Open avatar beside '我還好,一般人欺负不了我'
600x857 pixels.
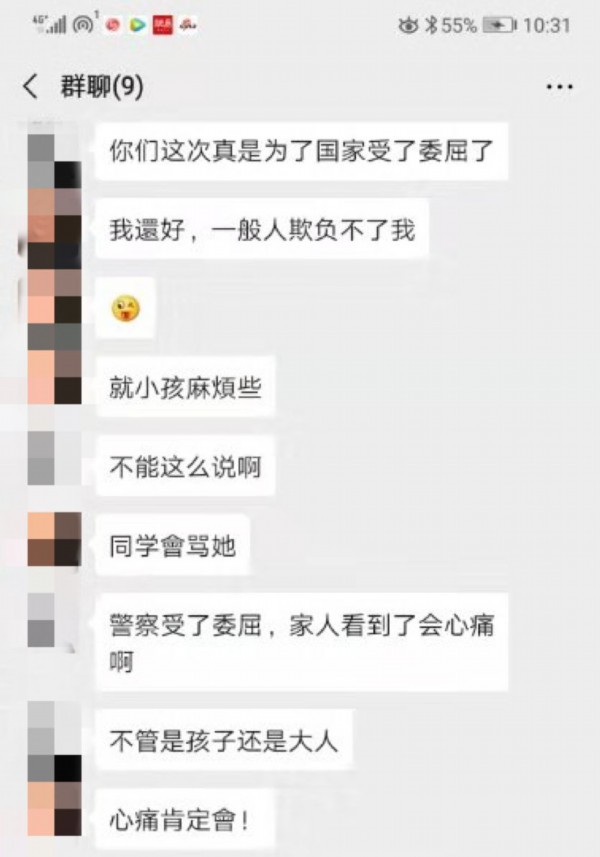point(54,230)
